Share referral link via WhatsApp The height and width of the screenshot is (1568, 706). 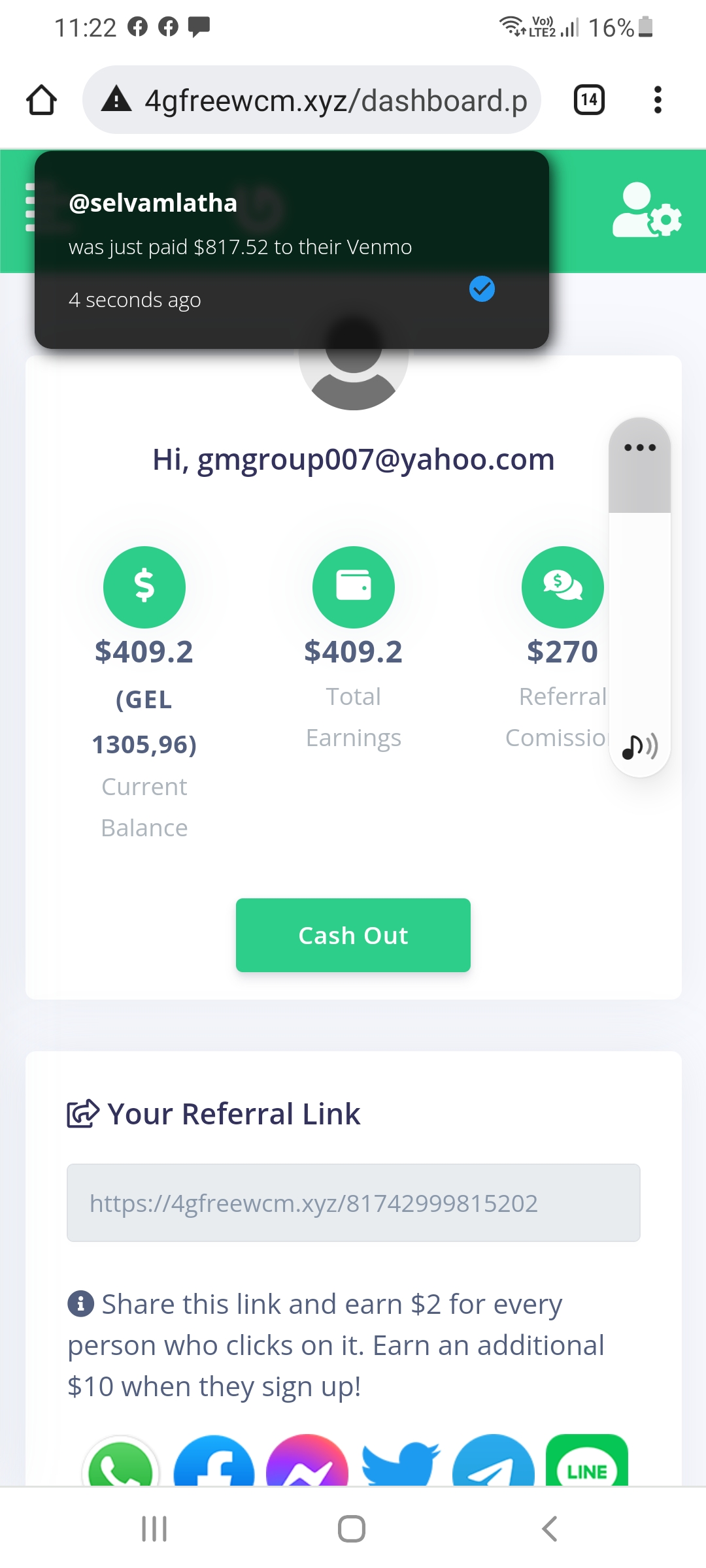tap(121, 1462)
